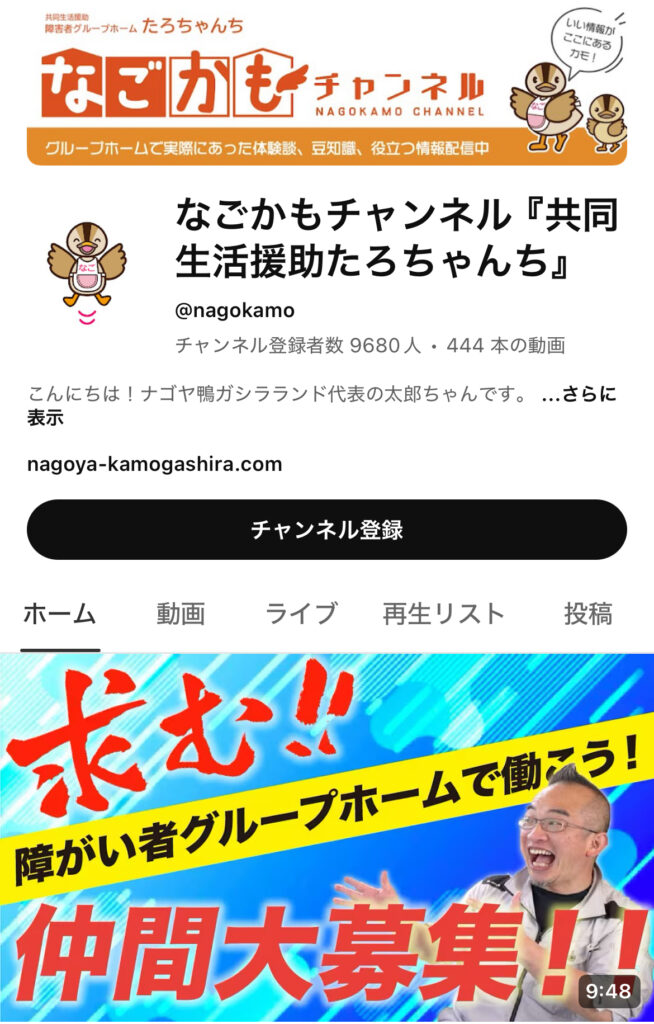Switch to the ホーム tab

point(59,613)
